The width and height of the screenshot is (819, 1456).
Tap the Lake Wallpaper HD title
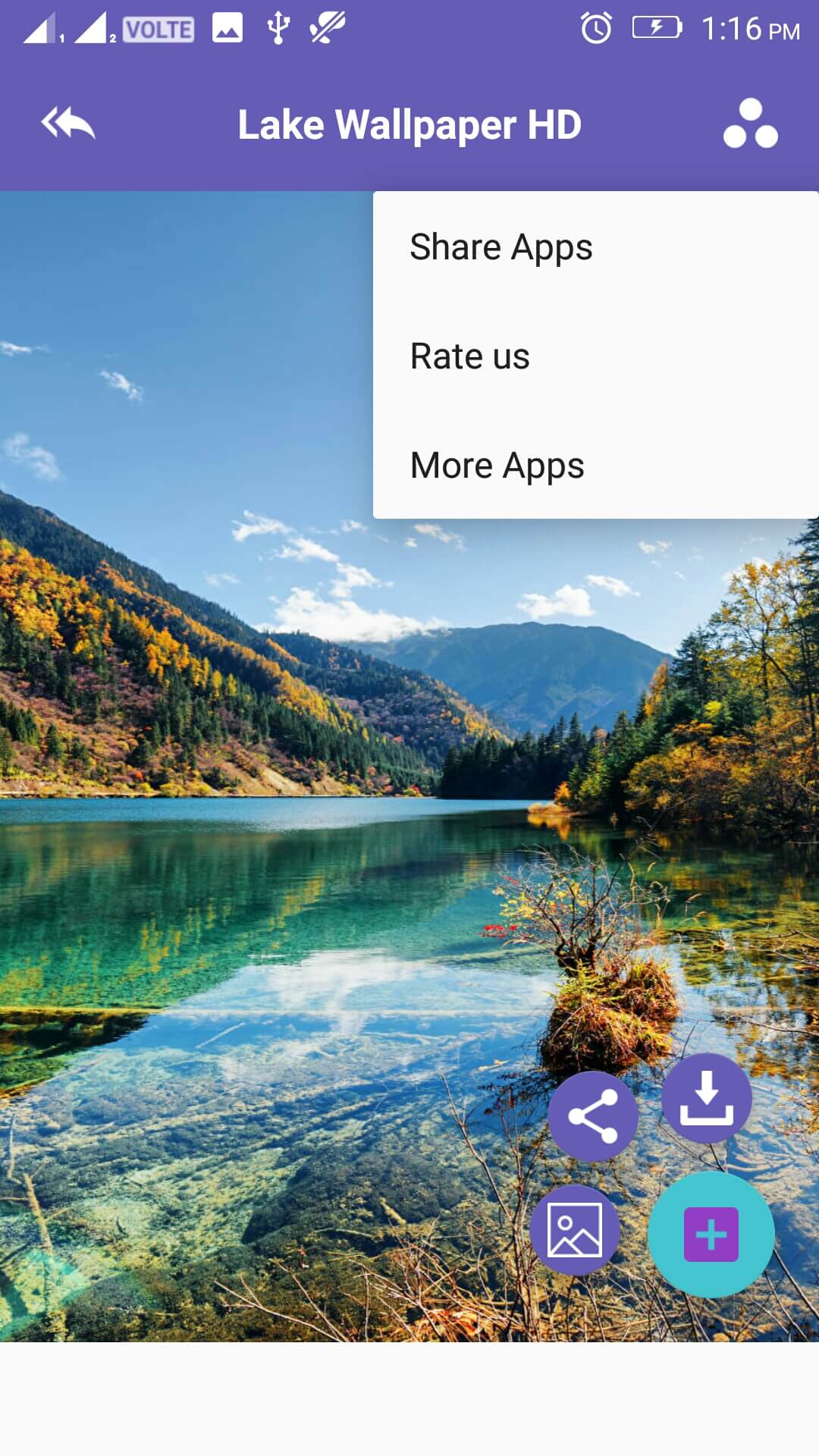[409, 124]
